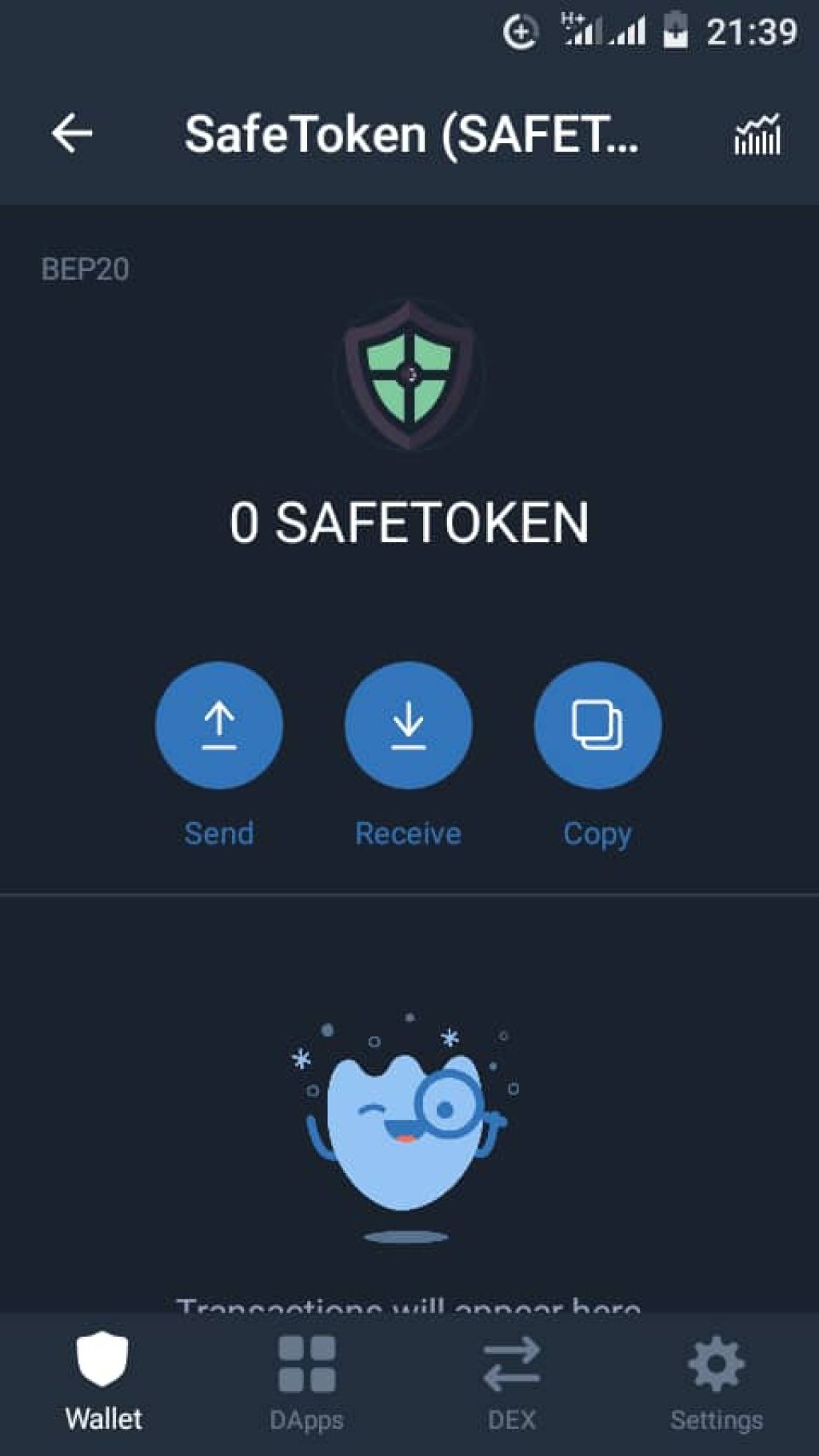Tap Receive to get SAFETOKEN
Viewport: 819px width, 1456px height.
tap(408, 725)
